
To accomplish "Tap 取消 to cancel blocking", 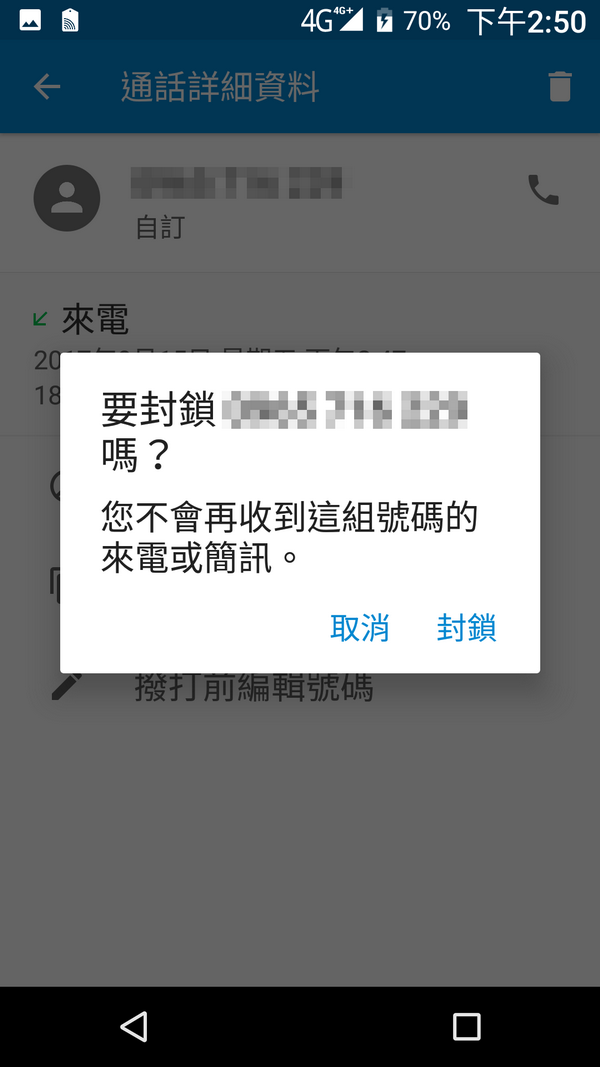I will (359, 628).
